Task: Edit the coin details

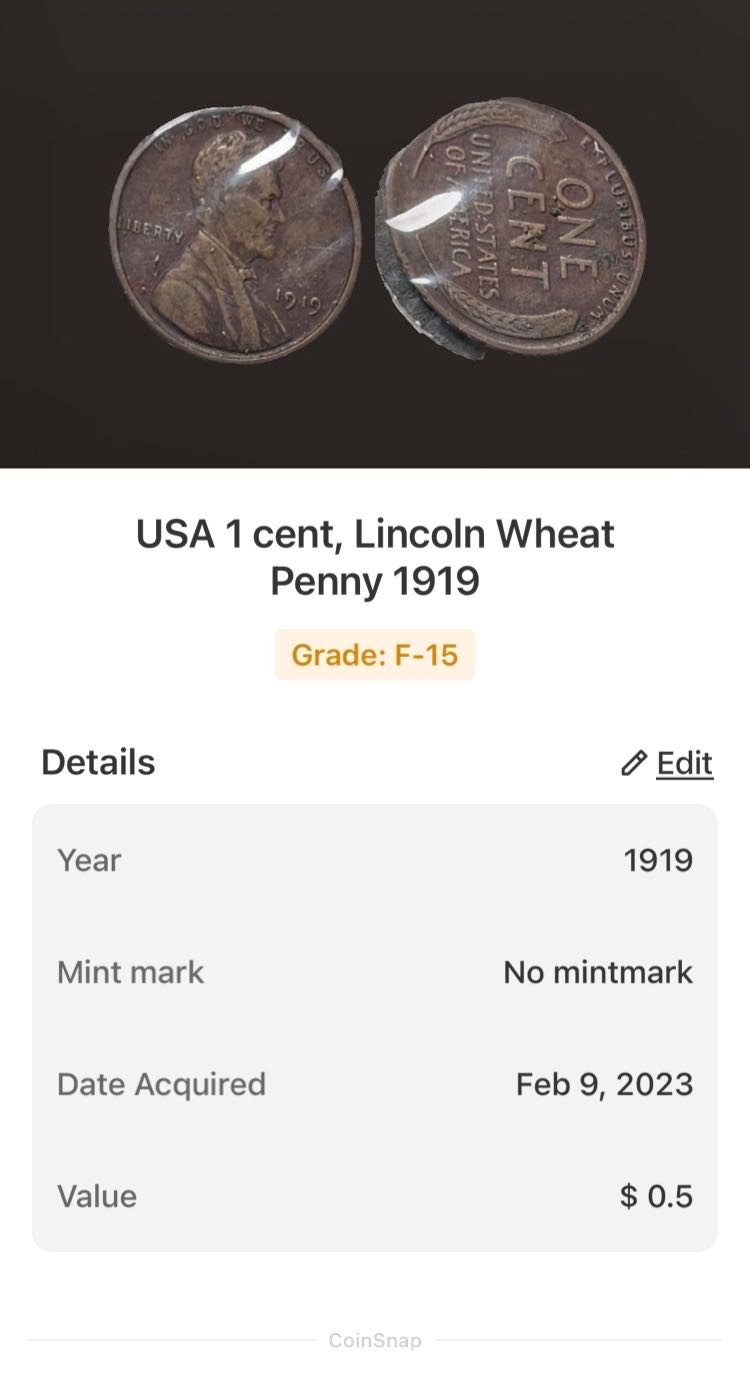Action: [668, 763]
